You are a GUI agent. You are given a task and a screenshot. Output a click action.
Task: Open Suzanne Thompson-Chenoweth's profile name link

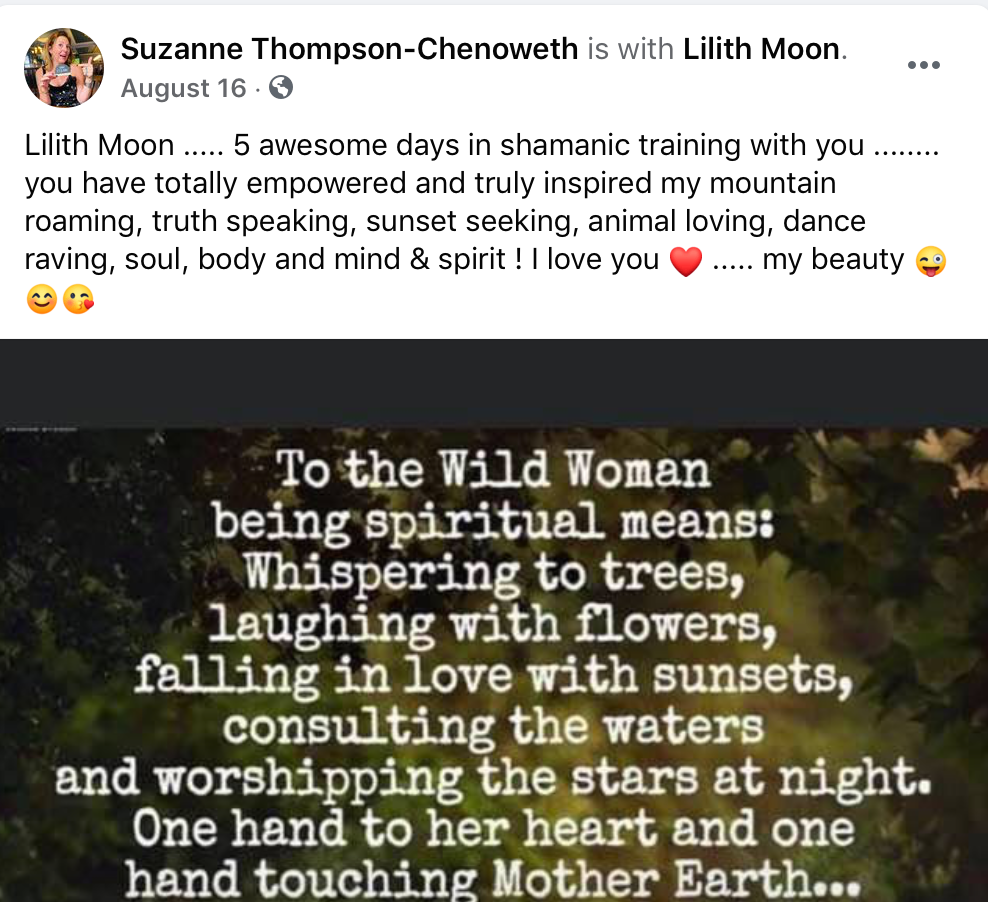[x=350, y=48]
